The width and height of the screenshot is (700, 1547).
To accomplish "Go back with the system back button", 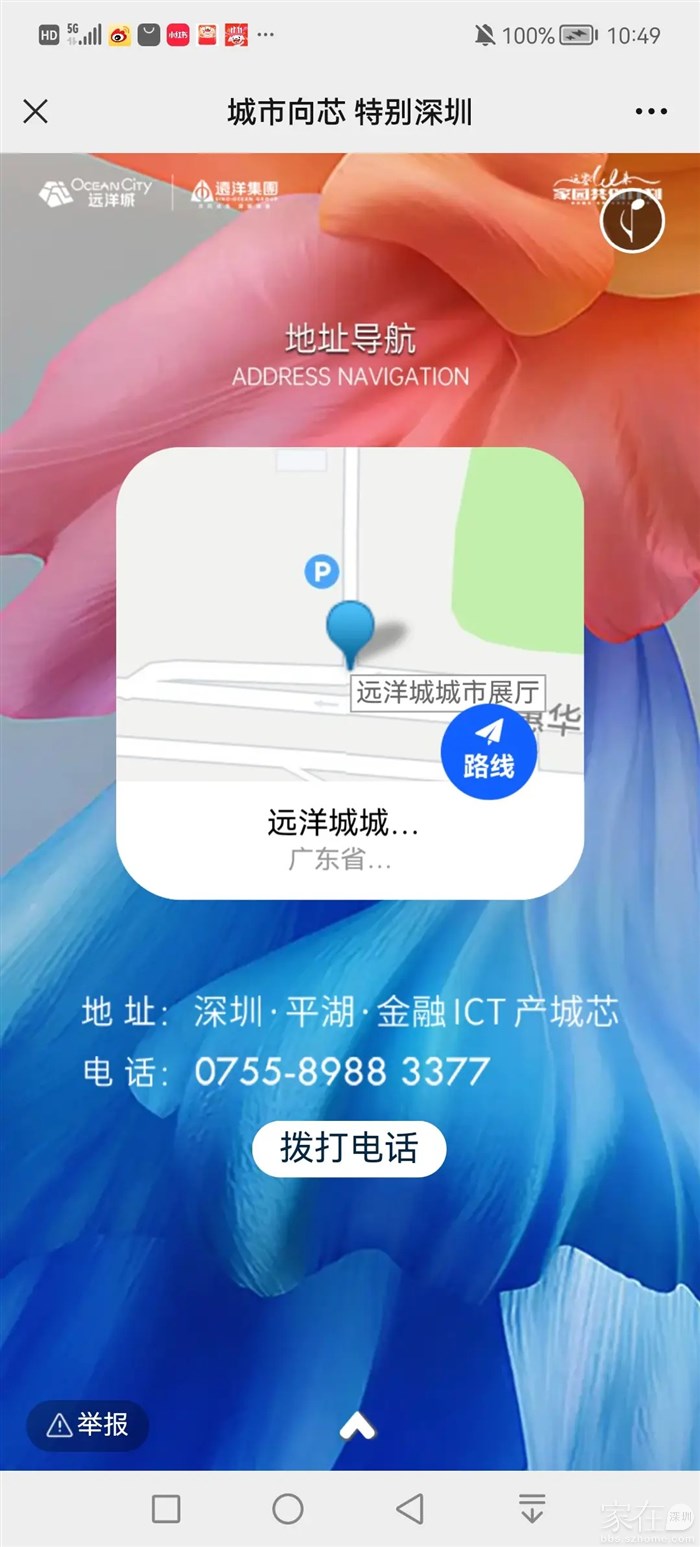I will click(x=410, y=1508).
